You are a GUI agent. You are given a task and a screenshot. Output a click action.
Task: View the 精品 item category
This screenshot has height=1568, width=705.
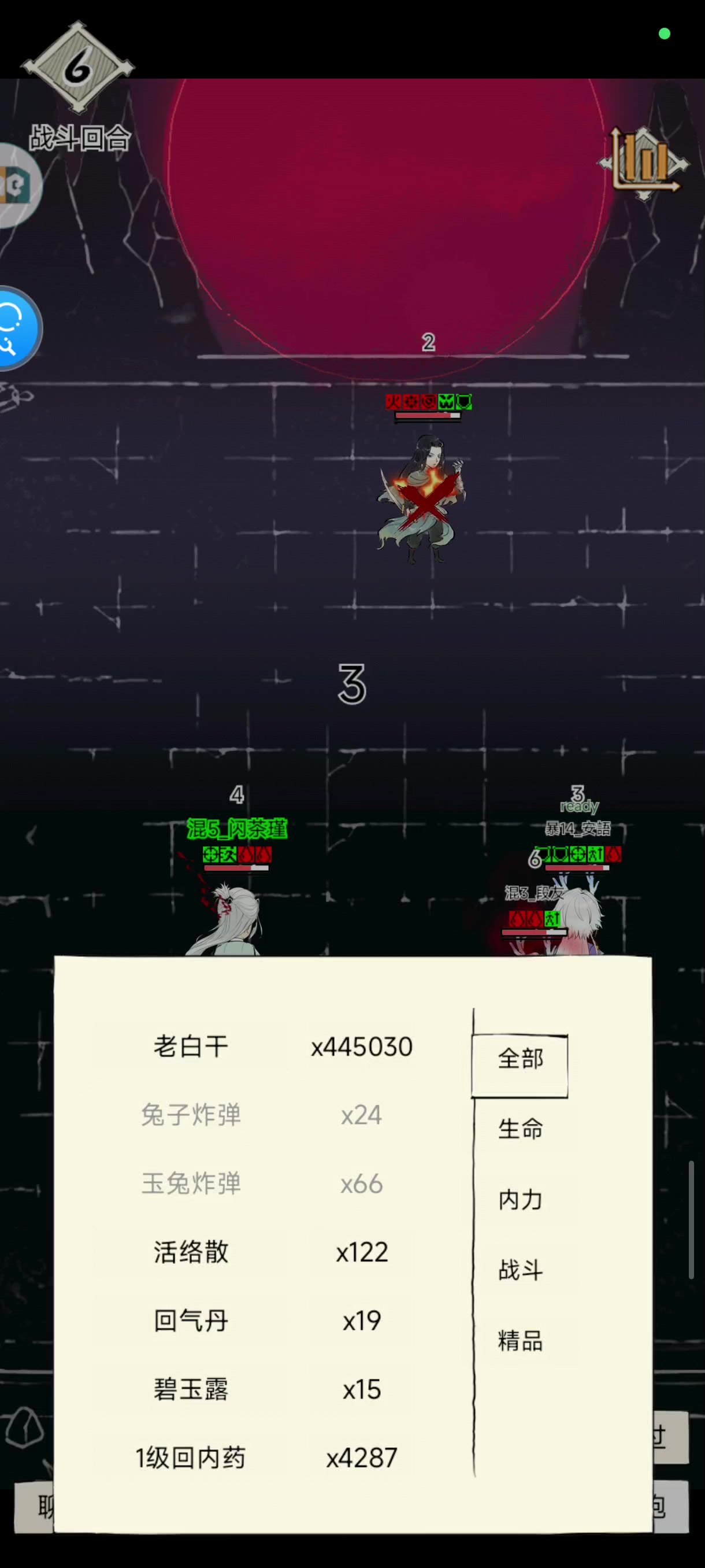coord(520,1341)
